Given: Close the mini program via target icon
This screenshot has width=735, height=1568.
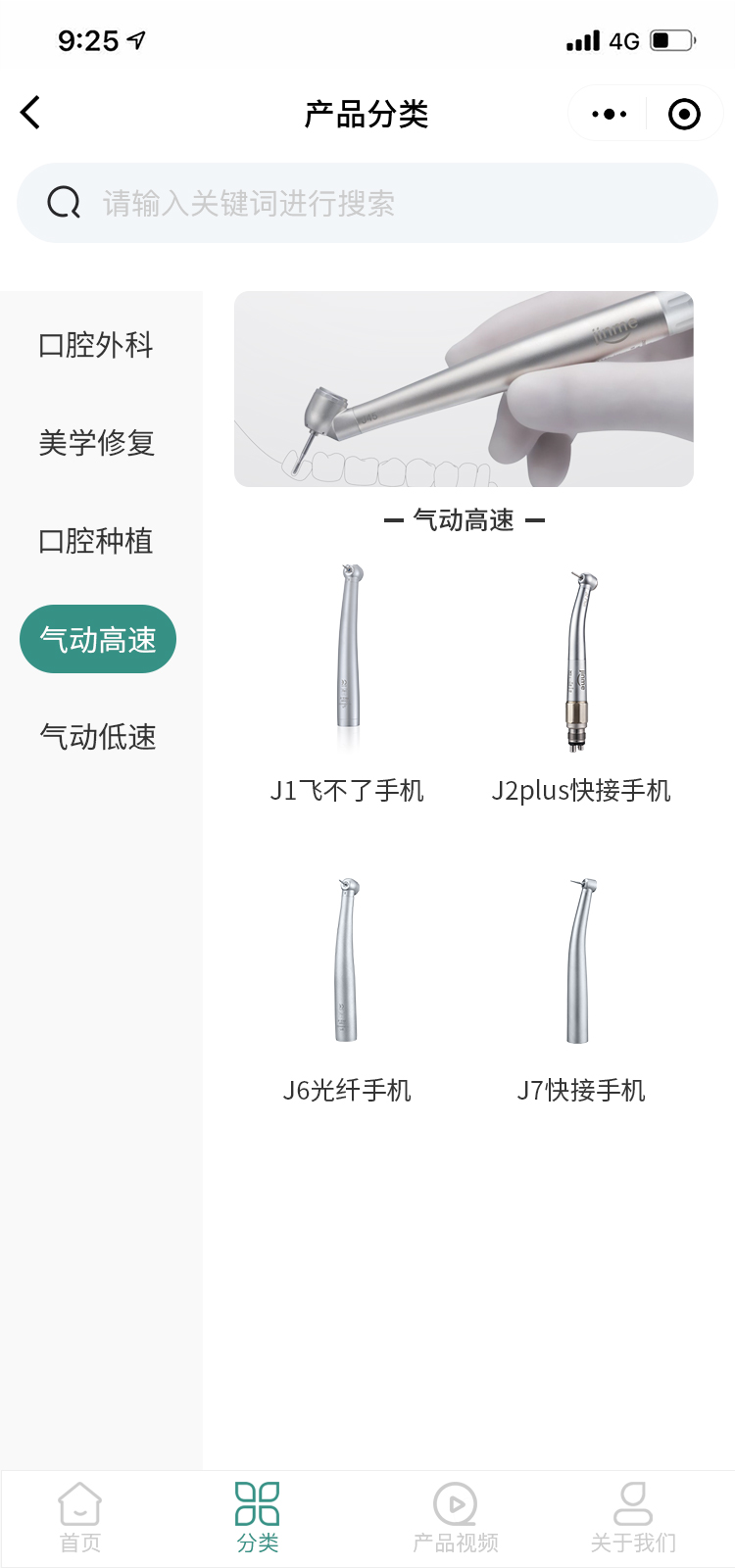Looking at the screenshot, I should point(684,114).
